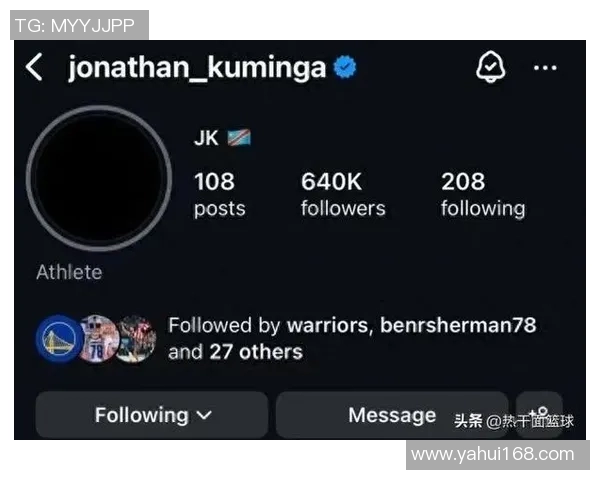Open the 208 following list
The image size is (600, 480).
click(482, 194)
